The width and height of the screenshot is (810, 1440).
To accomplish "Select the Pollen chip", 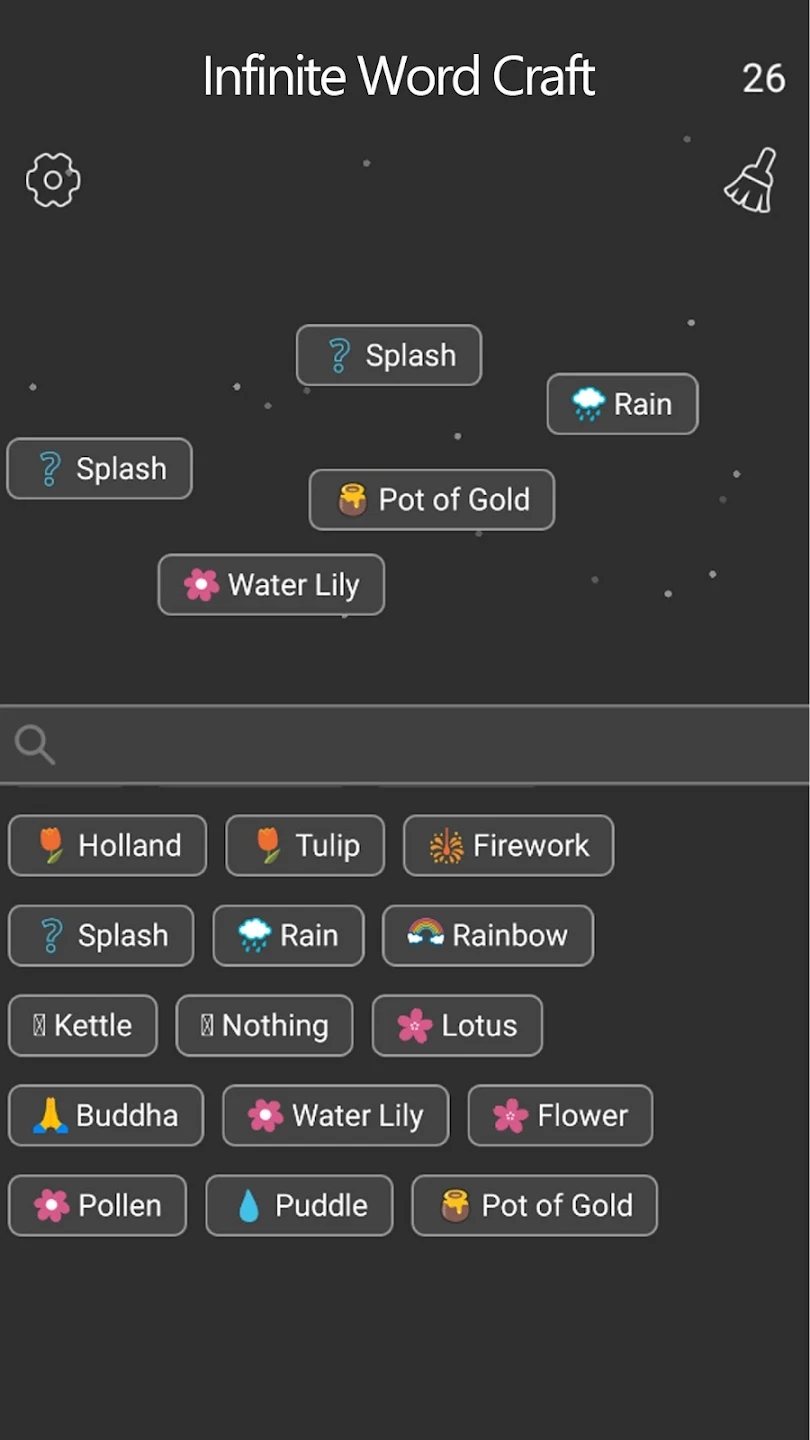I will tap(98, 1206).
